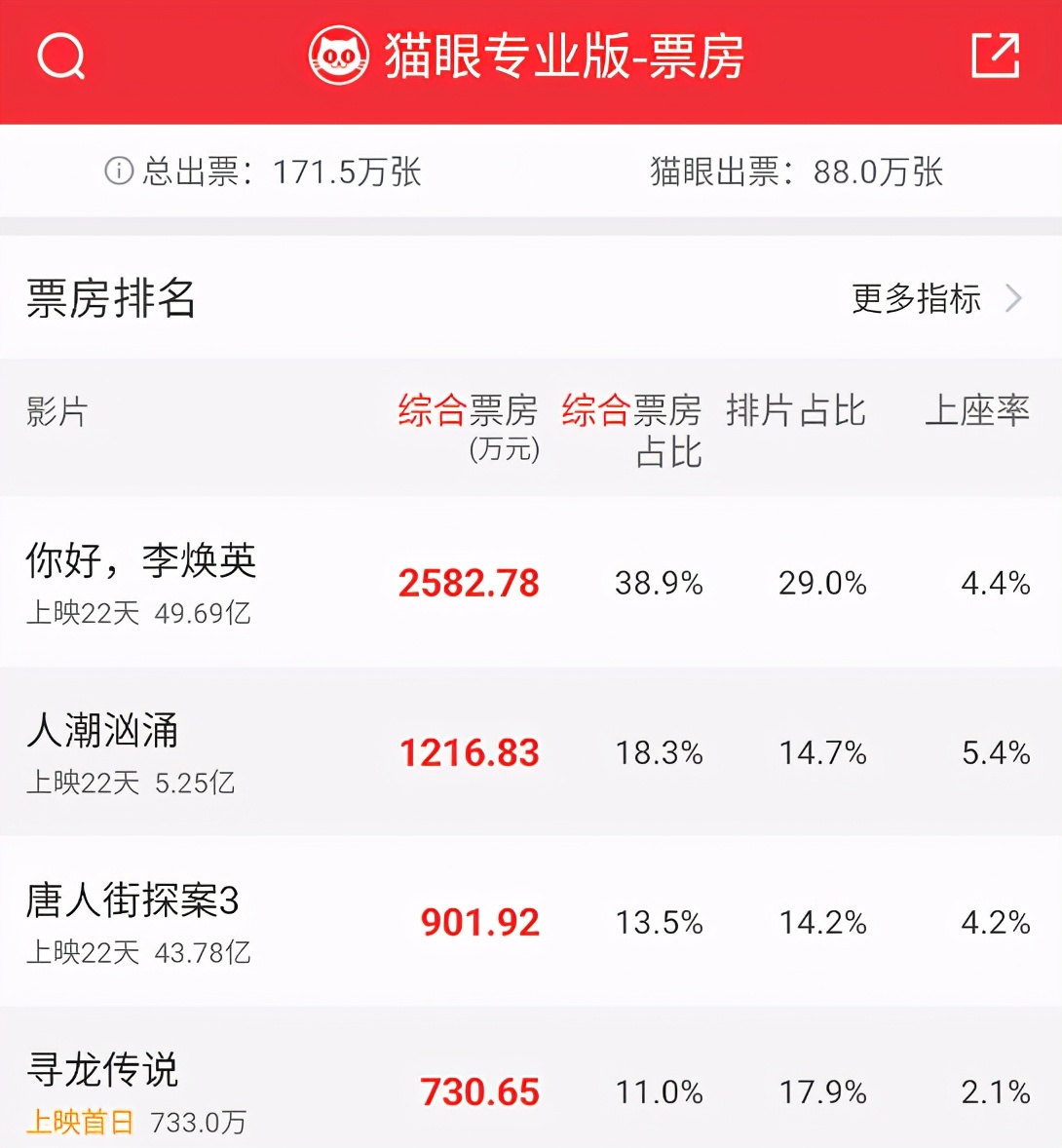
Task: Open 更多指标 for more metrics
Action: [935, 298]
